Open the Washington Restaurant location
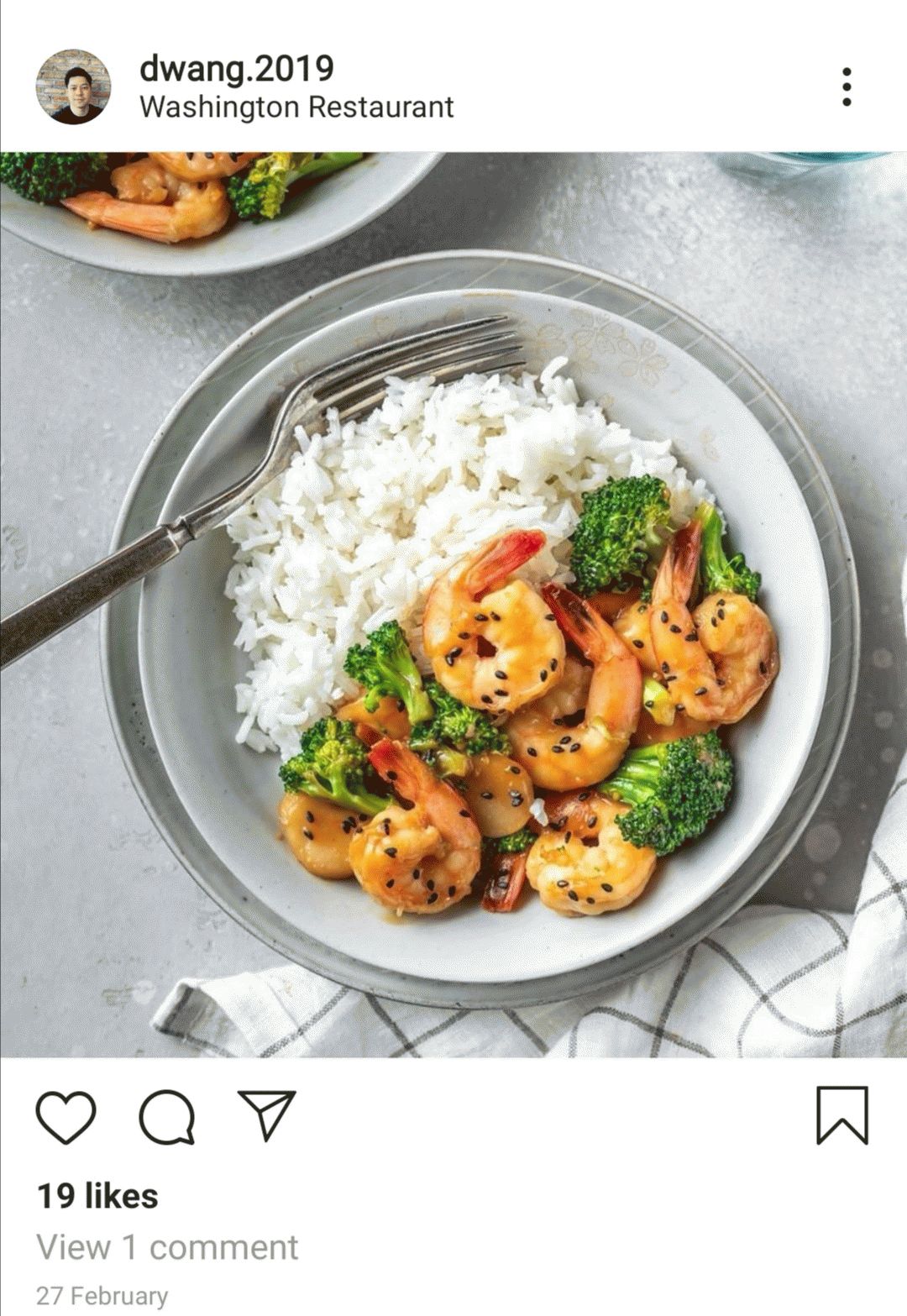The width and height of the screenshot is (907, 1316). pyautogui.click(x=296, y=107)
